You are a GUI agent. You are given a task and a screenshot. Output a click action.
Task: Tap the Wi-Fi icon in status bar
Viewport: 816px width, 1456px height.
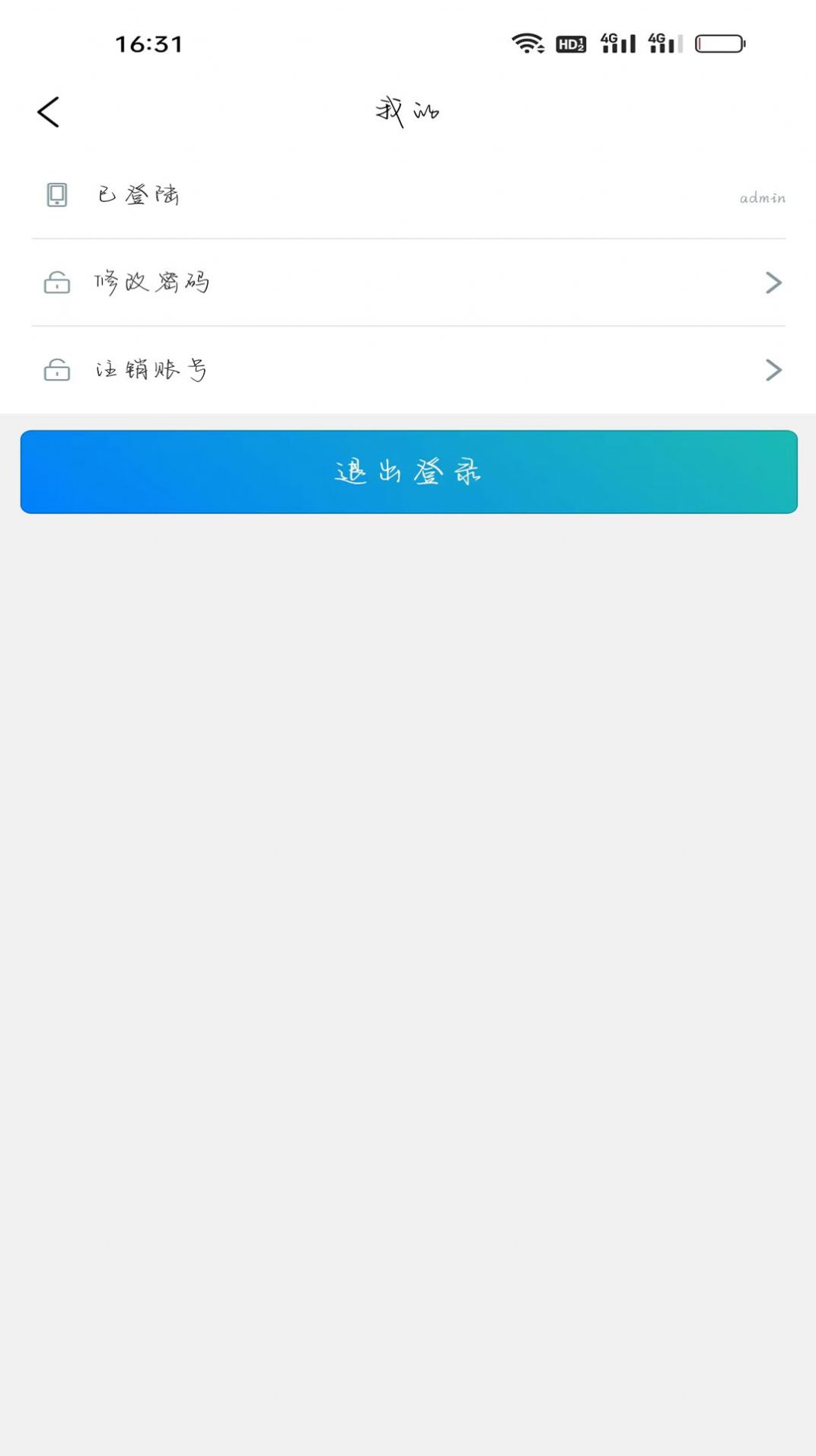click(x=527, y=43)
